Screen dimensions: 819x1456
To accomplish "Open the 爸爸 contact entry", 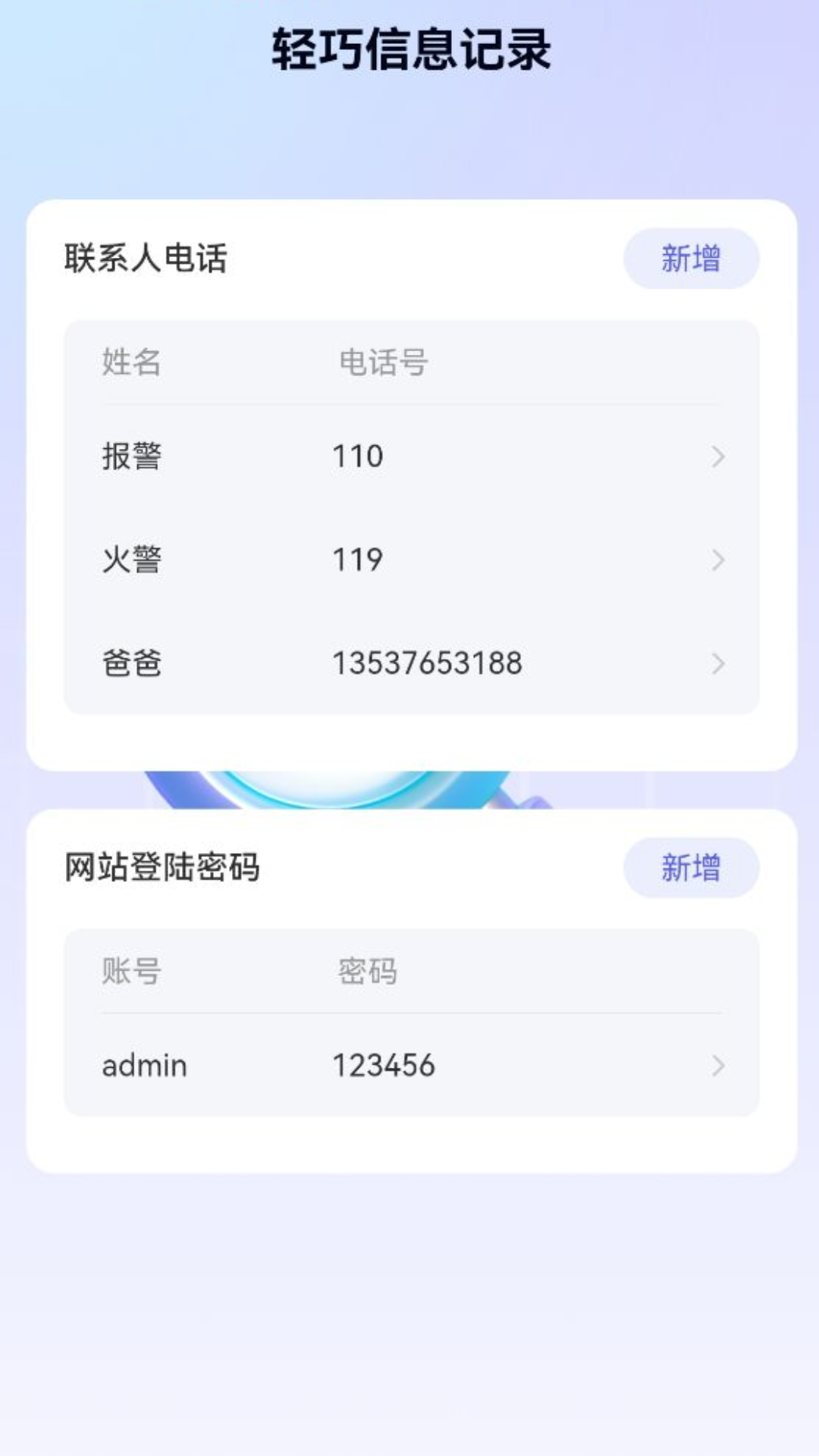I will (x=412, y=664).
